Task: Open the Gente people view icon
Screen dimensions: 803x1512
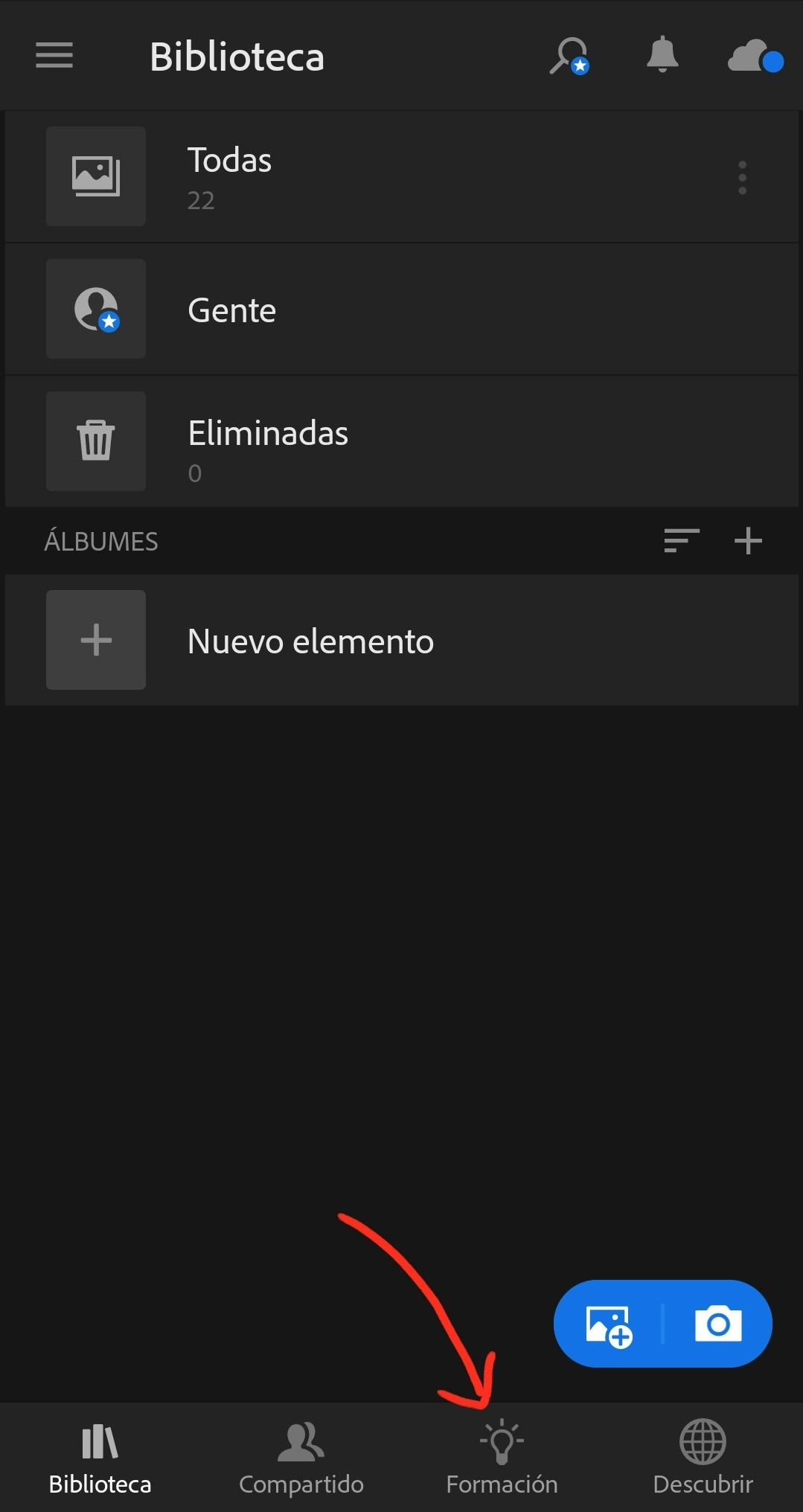Action: 95,308
